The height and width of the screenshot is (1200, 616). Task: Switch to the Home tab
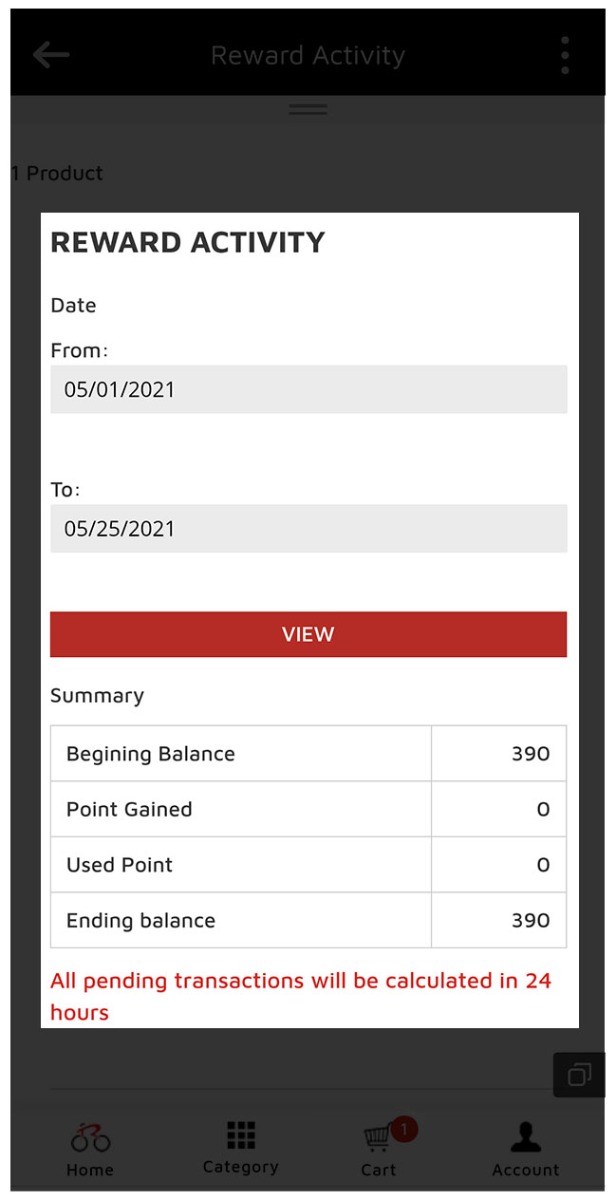click(90, 1148)
